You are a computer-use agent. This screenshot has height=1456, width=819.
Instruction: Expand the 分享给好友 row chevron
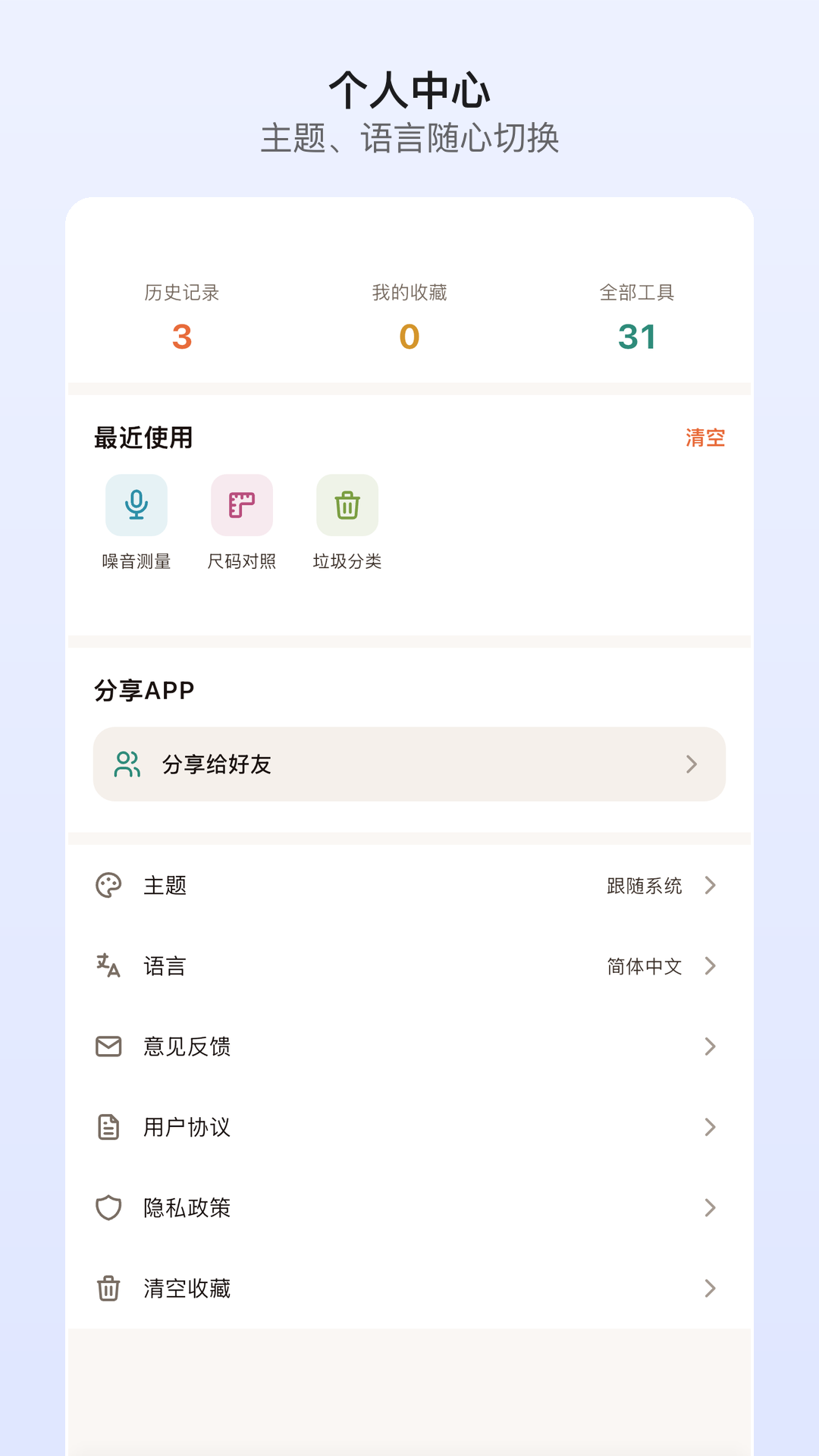[x=692, y=764]
